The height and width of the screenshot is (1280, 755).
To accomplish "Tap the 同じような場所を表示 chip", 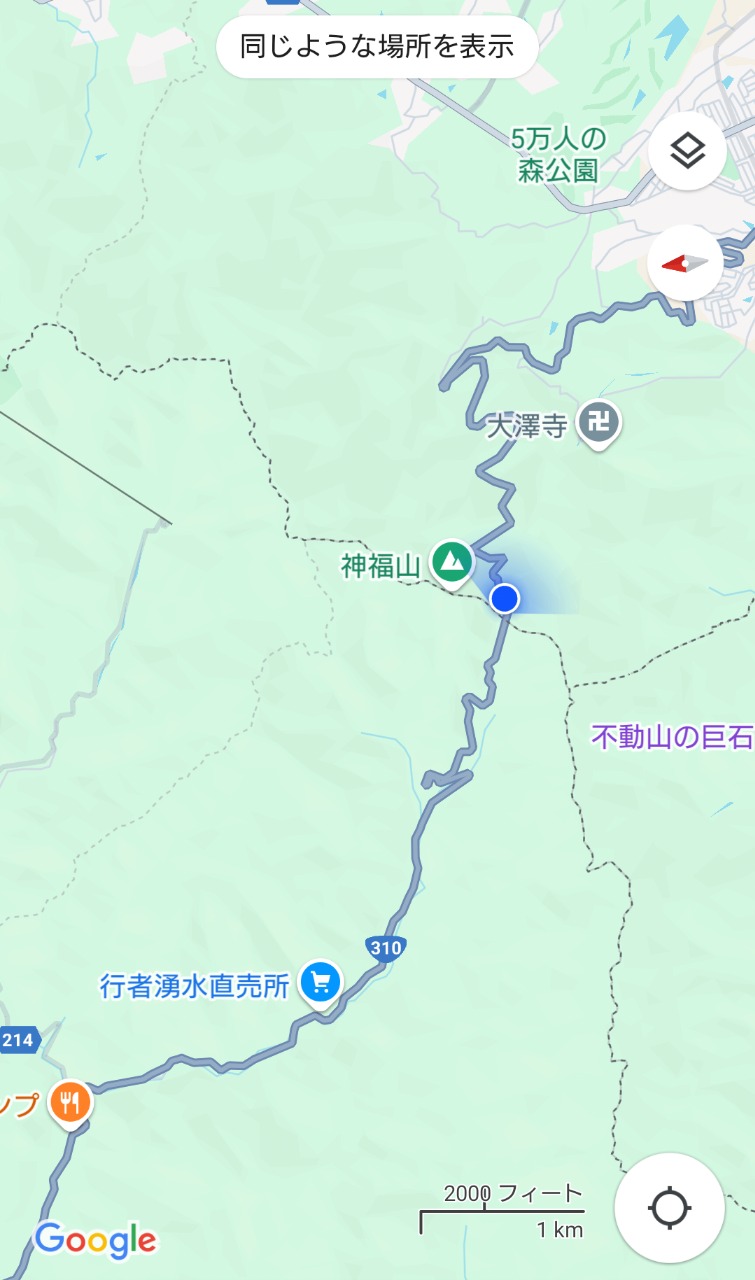I will coord(377,46).
